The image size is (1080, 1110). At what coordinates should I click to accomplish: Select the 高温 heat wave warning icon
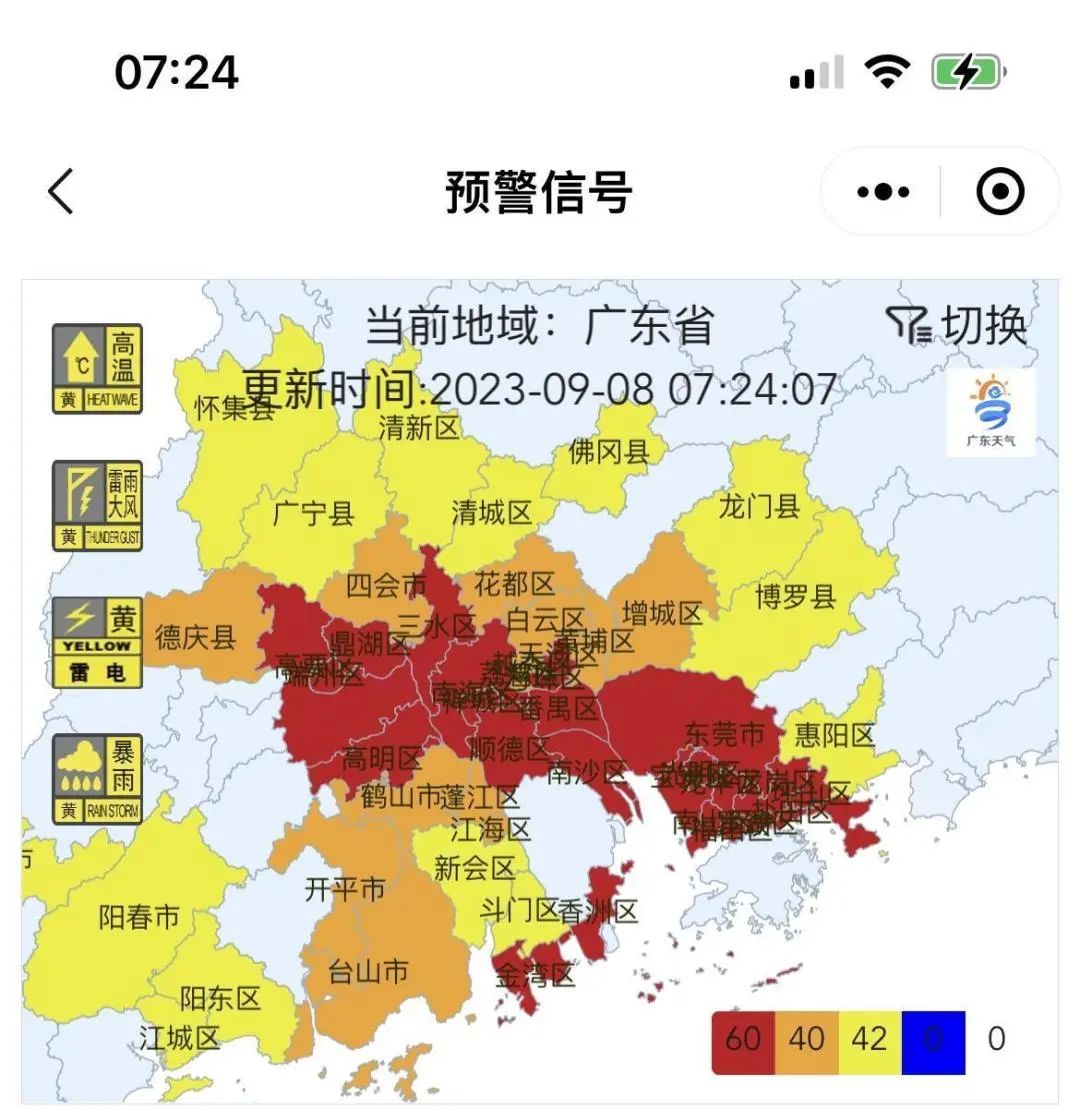click(97, 368)
